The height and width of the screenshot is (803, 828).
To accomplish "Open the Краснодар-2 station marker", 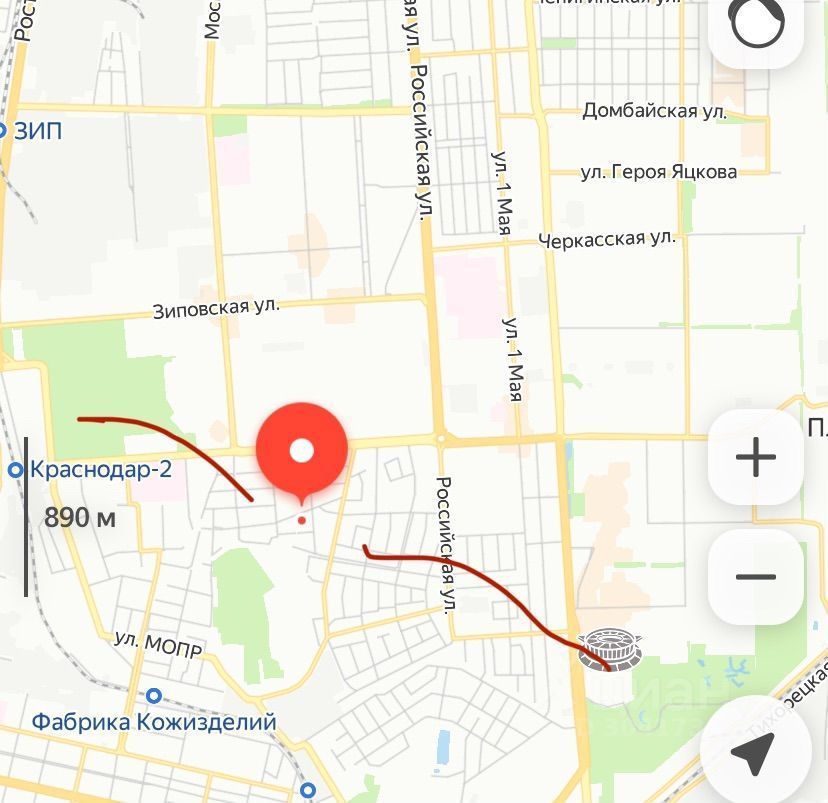I will [16, 469].
